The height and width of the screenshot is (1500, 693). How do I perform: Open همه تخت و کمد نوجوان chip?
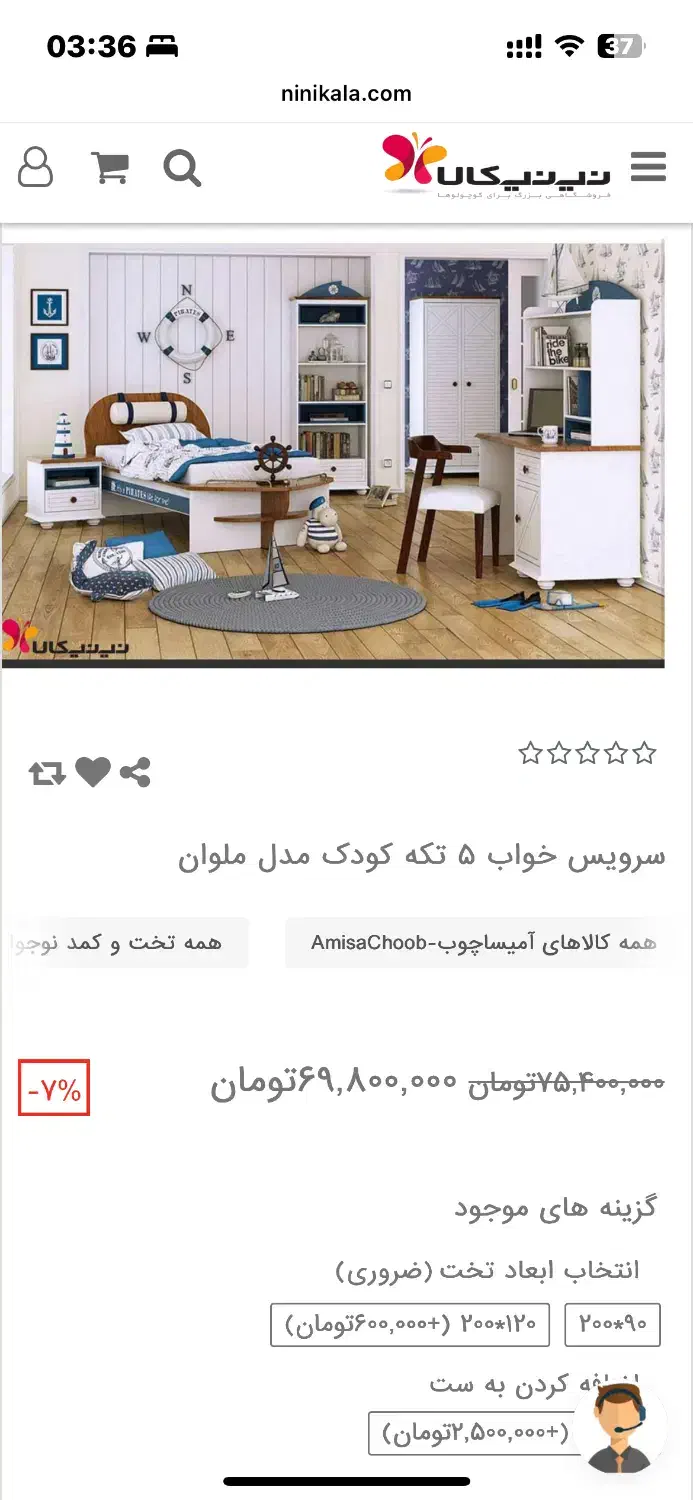pos(125,943)
